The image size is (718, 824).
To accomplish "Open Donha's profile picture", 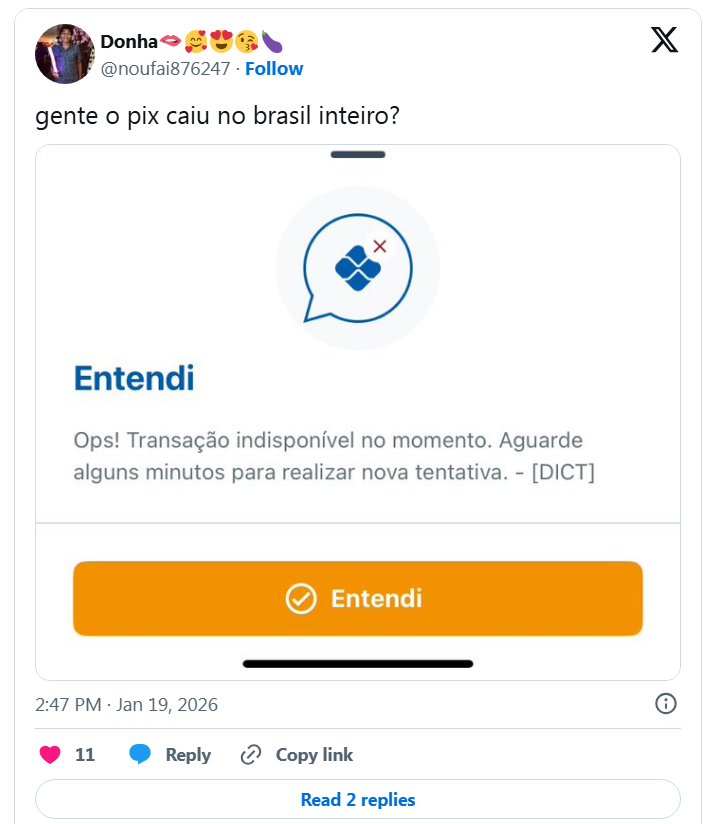I will pos(65,54).
